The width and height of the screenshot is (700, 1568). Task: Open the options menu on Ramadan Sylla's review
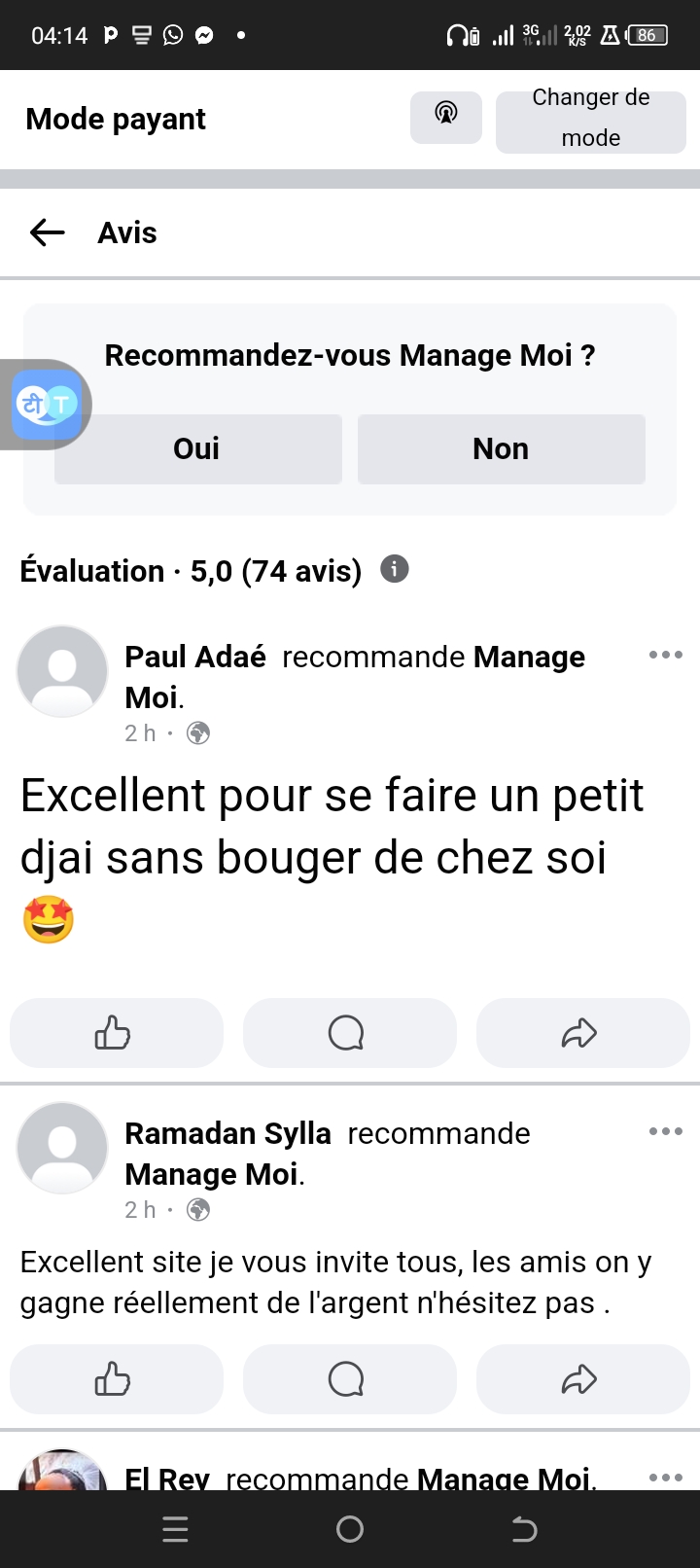coord(665,1131)
